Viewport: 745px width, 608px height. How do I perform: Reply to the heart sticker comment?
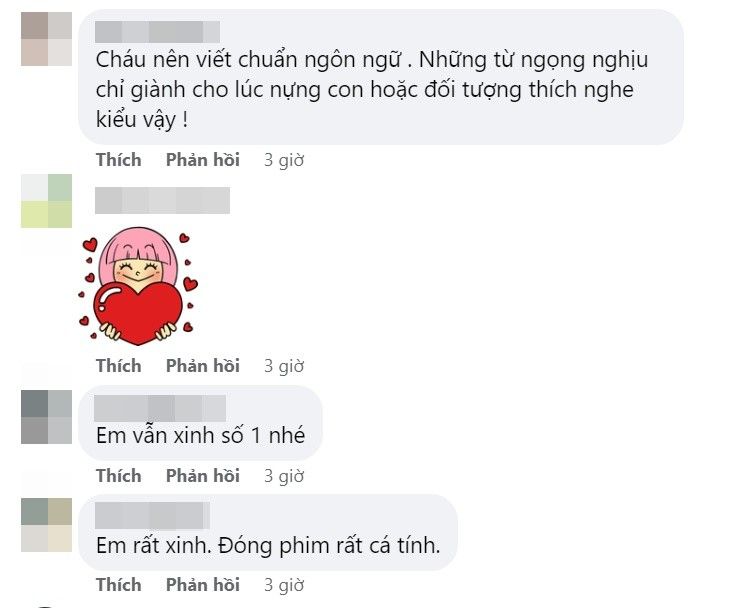pos(202,366)
